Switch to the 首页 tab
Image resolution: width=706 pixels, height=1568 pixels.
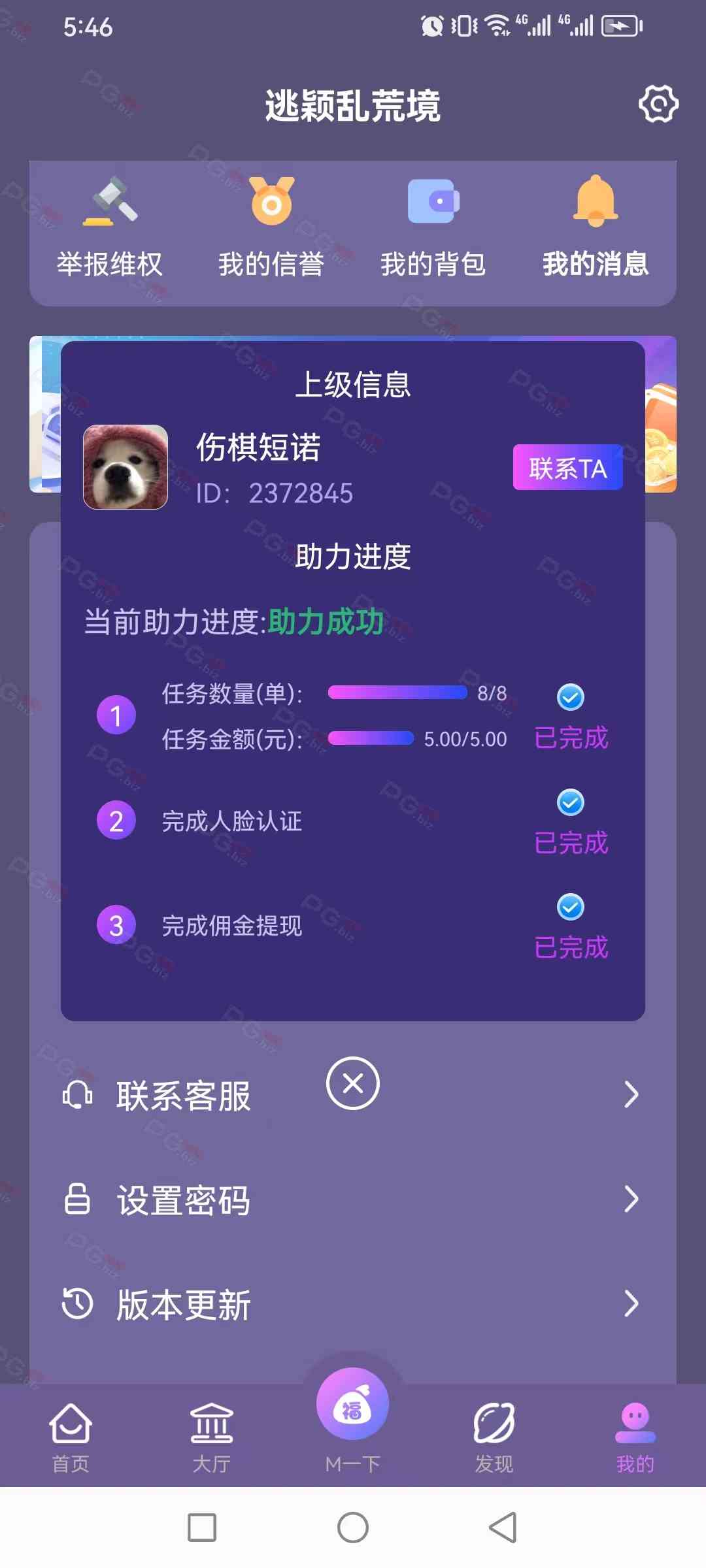pyautogui.click(x=71, y=1436)
